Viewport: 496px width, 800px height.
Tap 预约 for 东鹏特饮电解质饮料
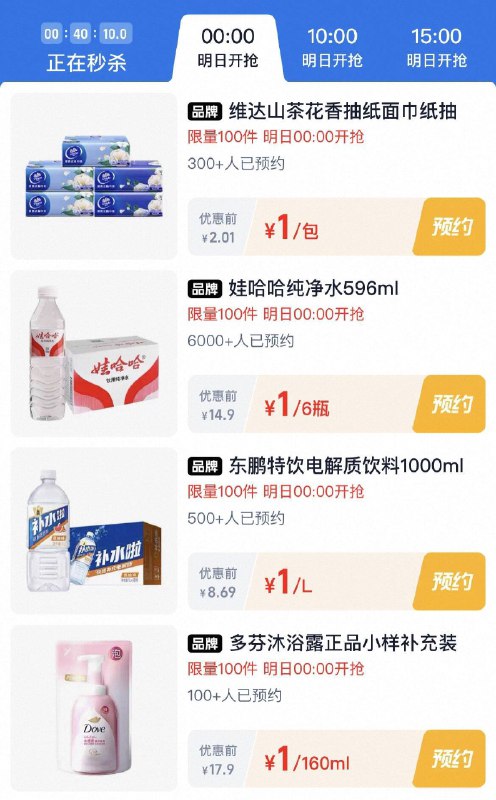[449, 581]
